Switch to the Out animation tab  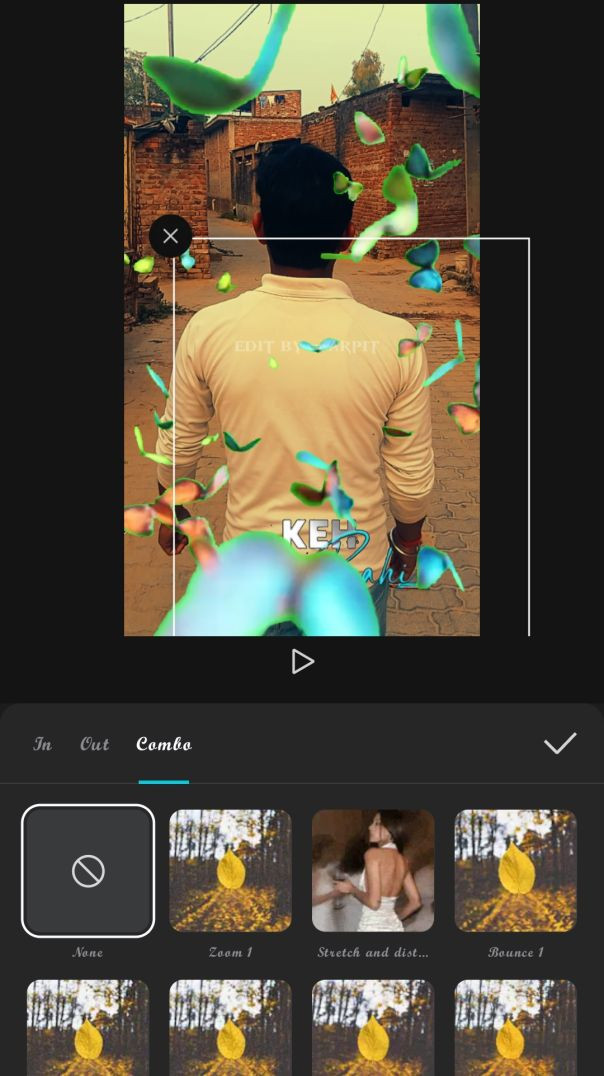tap(95, 744)
